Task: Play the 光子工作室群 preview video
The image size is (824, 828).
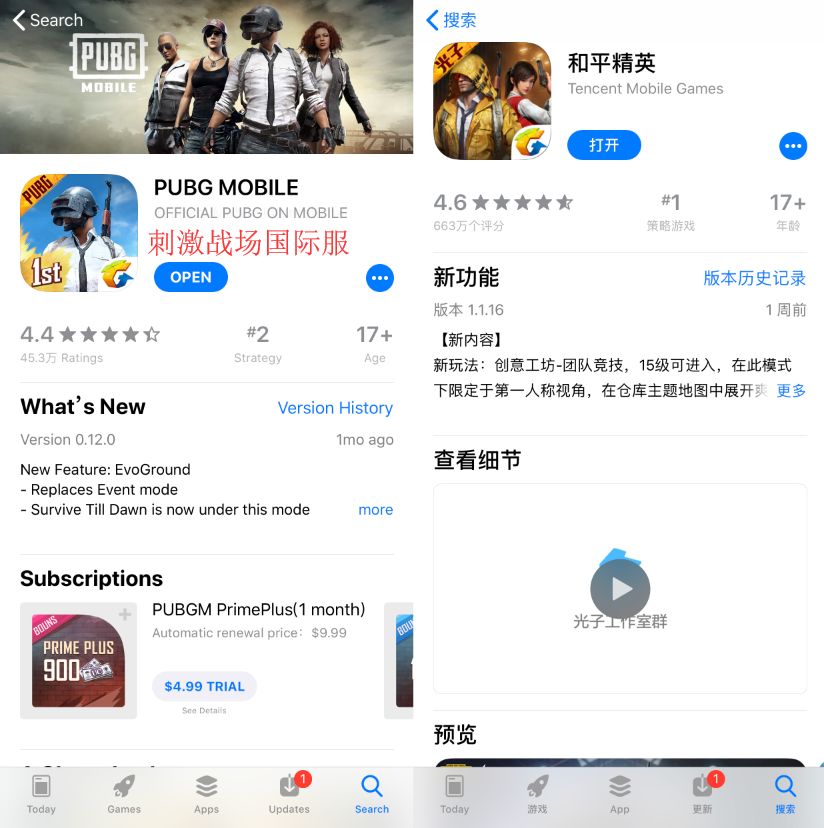Action: pyautogui.click(x=620, y=590)
